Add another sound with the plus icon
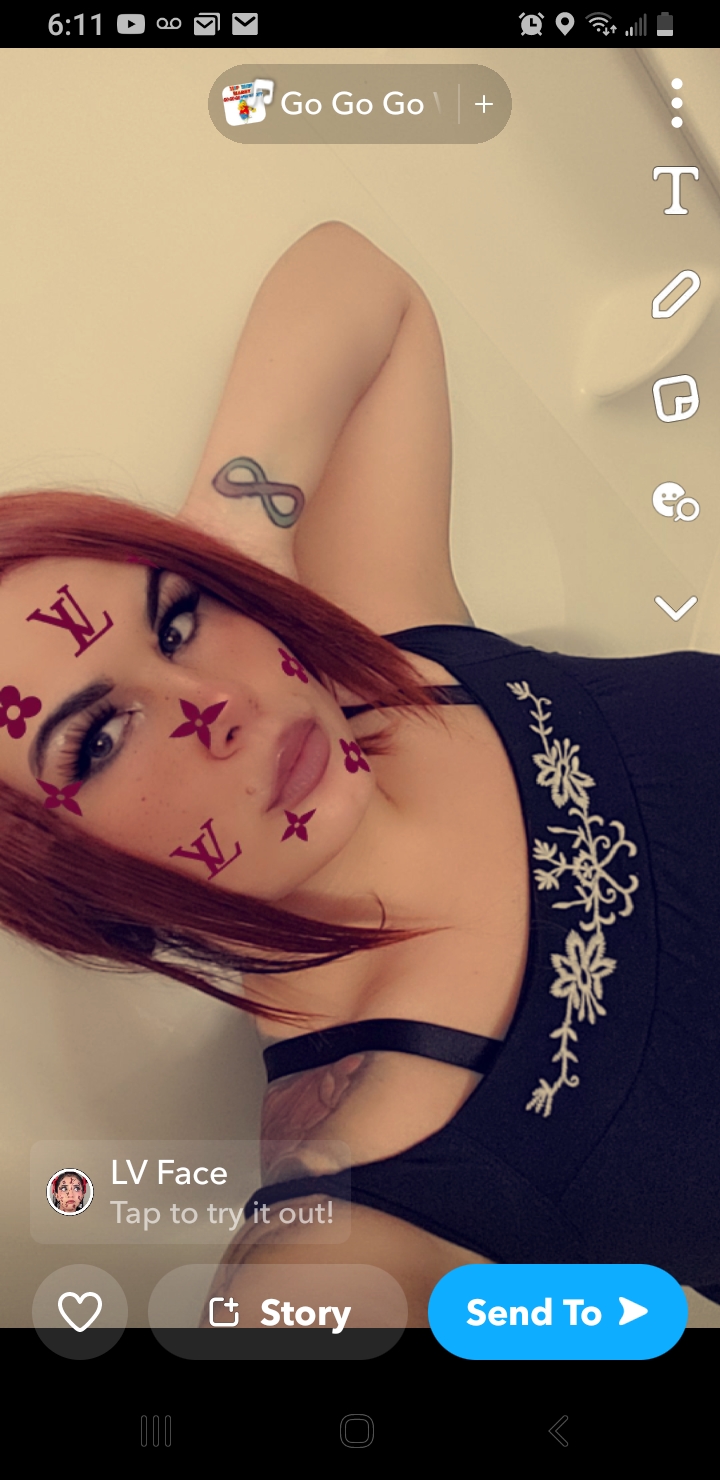720x1480 pixels. pos(484,104)
